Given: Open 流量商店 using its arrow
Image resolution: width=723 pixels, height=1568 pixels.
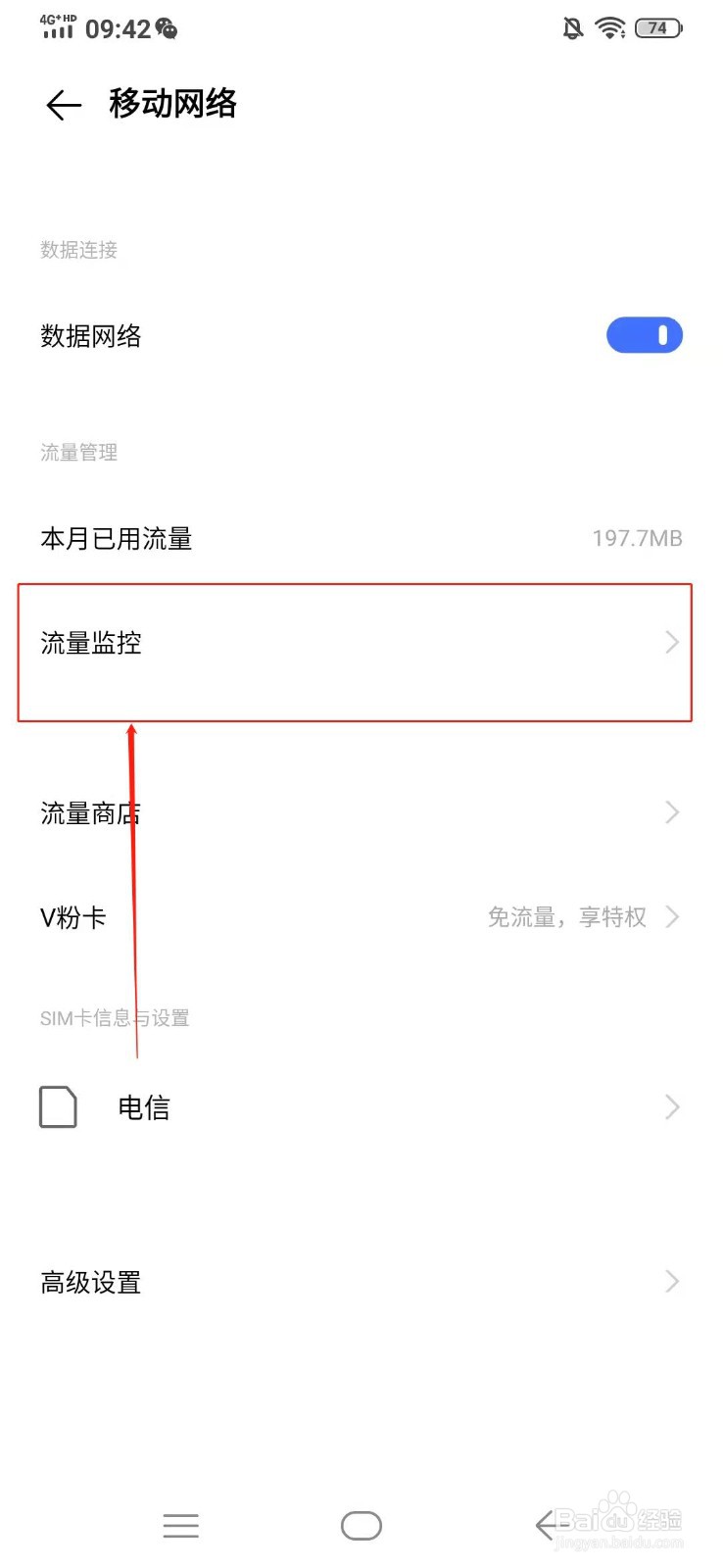Looking at the screenshot, I should point(672,811).
